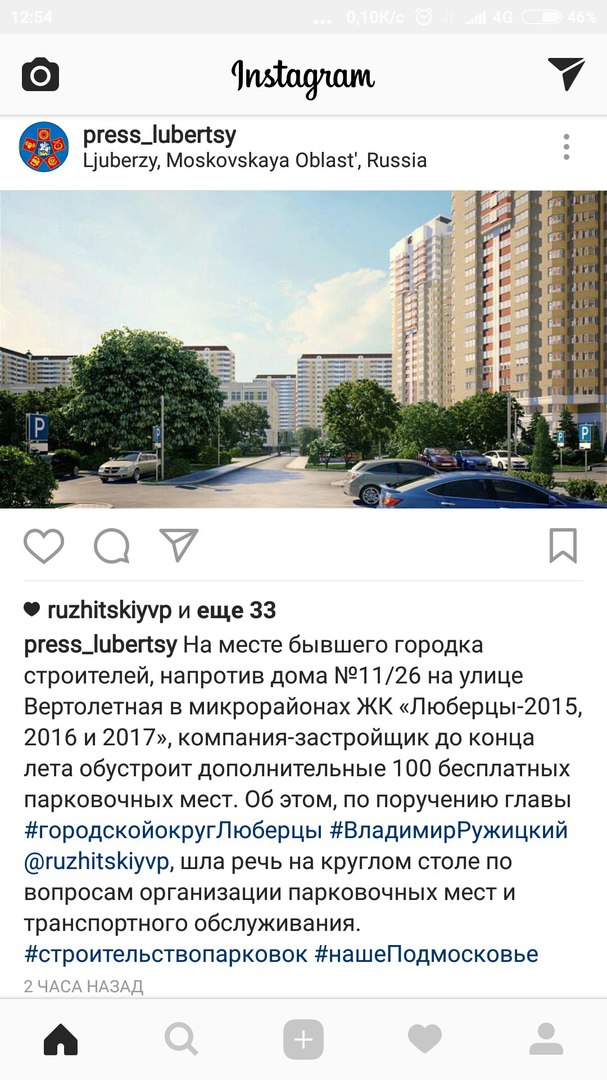Image resolution: width=607 pixels, height=1080 pixels.
Task: Share this post via direct
Action: click(x=179, y=545)
